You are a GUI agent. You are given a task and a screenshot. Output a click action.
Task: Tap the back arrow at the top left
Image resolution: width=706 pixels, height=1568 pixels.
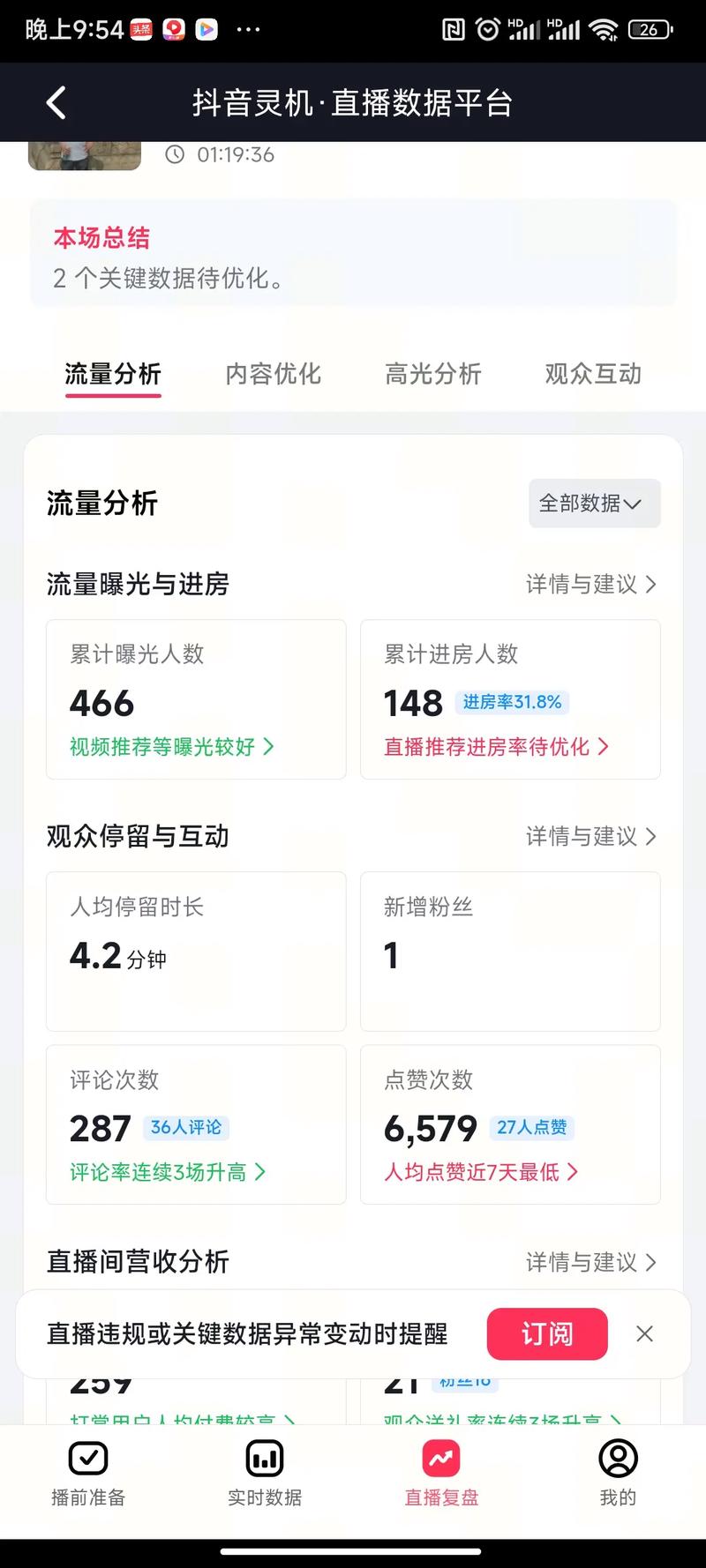point(56,102)
